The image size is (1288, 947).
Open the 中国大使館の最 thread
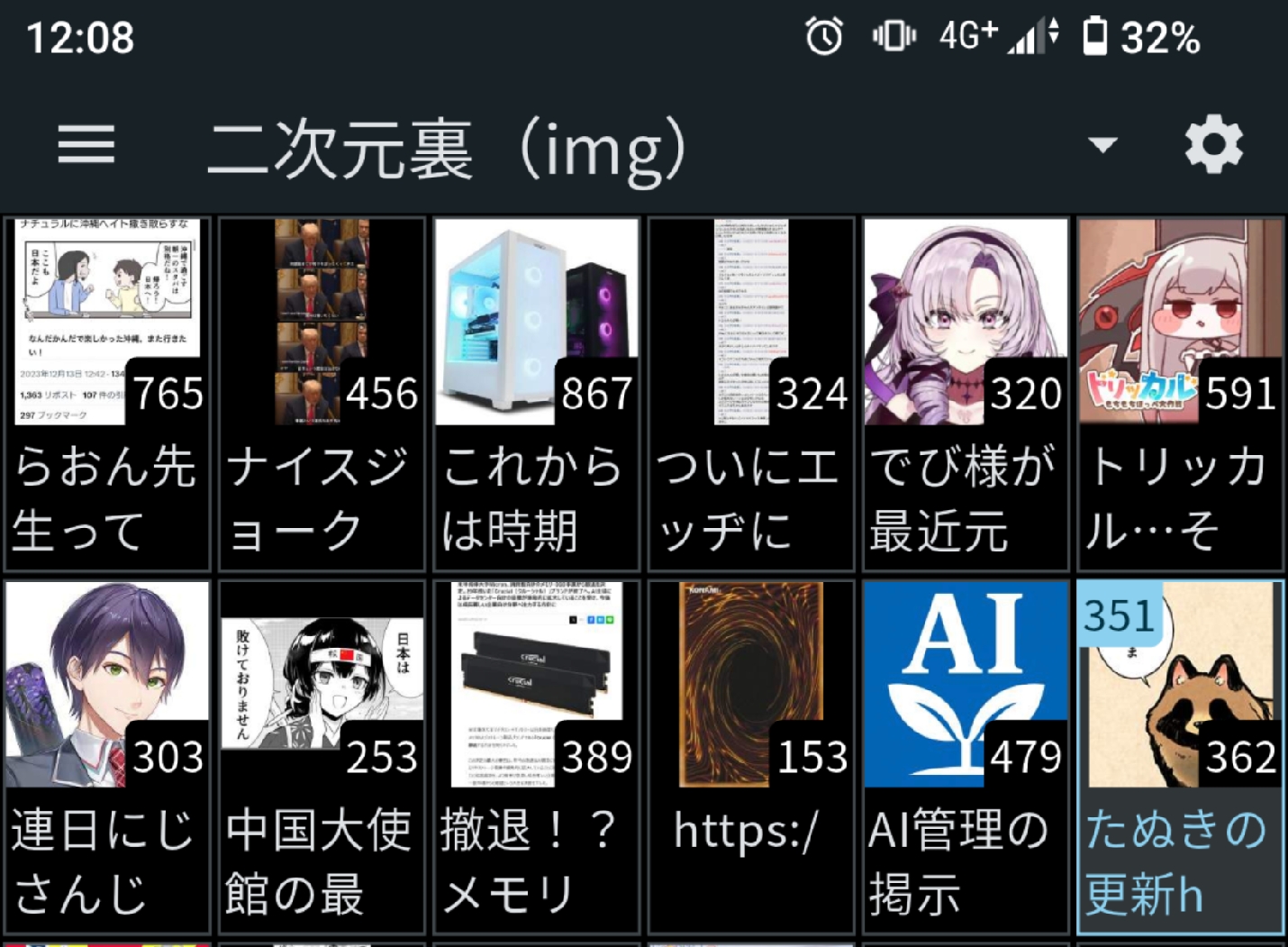[x=322, y=757]
